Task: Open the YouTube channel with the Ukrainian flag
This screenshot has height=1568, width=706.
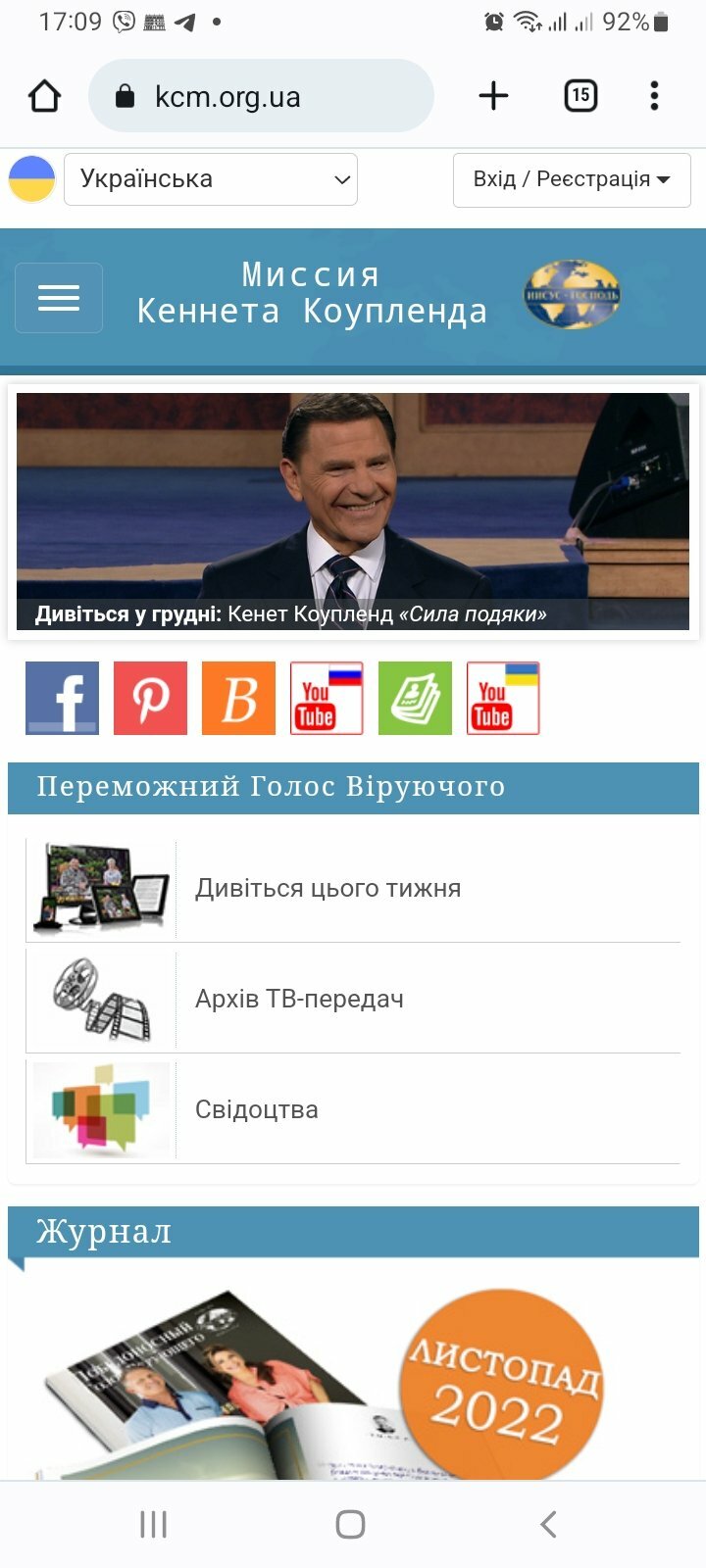Action: [503, 699]
